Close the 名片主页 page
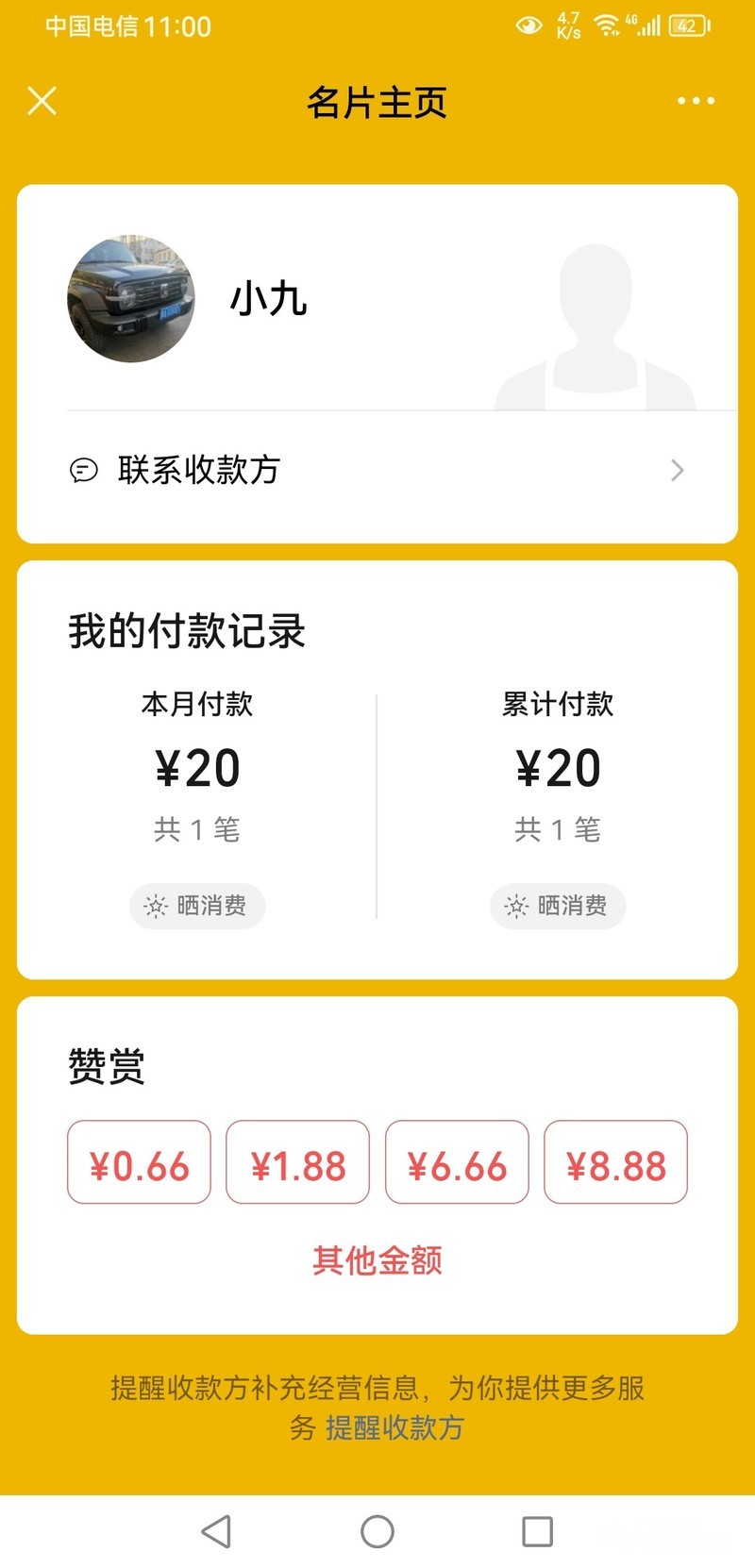This screenshot has height=1568, width=755. (x=42, y=100)
